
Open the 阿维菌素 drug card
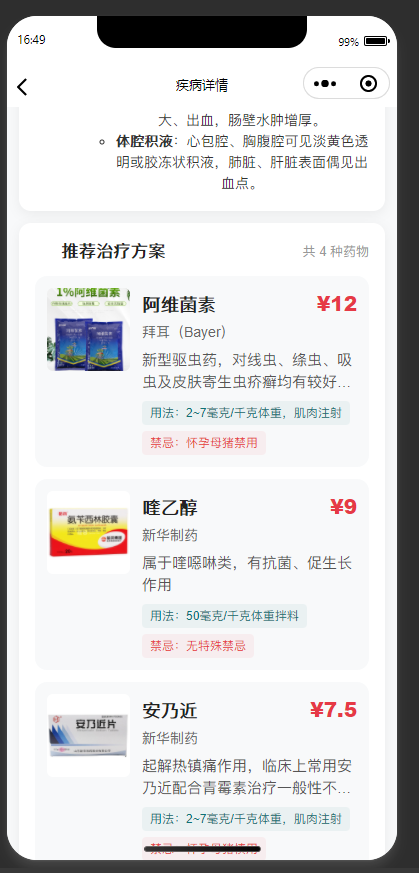click(x=202, y=371)
